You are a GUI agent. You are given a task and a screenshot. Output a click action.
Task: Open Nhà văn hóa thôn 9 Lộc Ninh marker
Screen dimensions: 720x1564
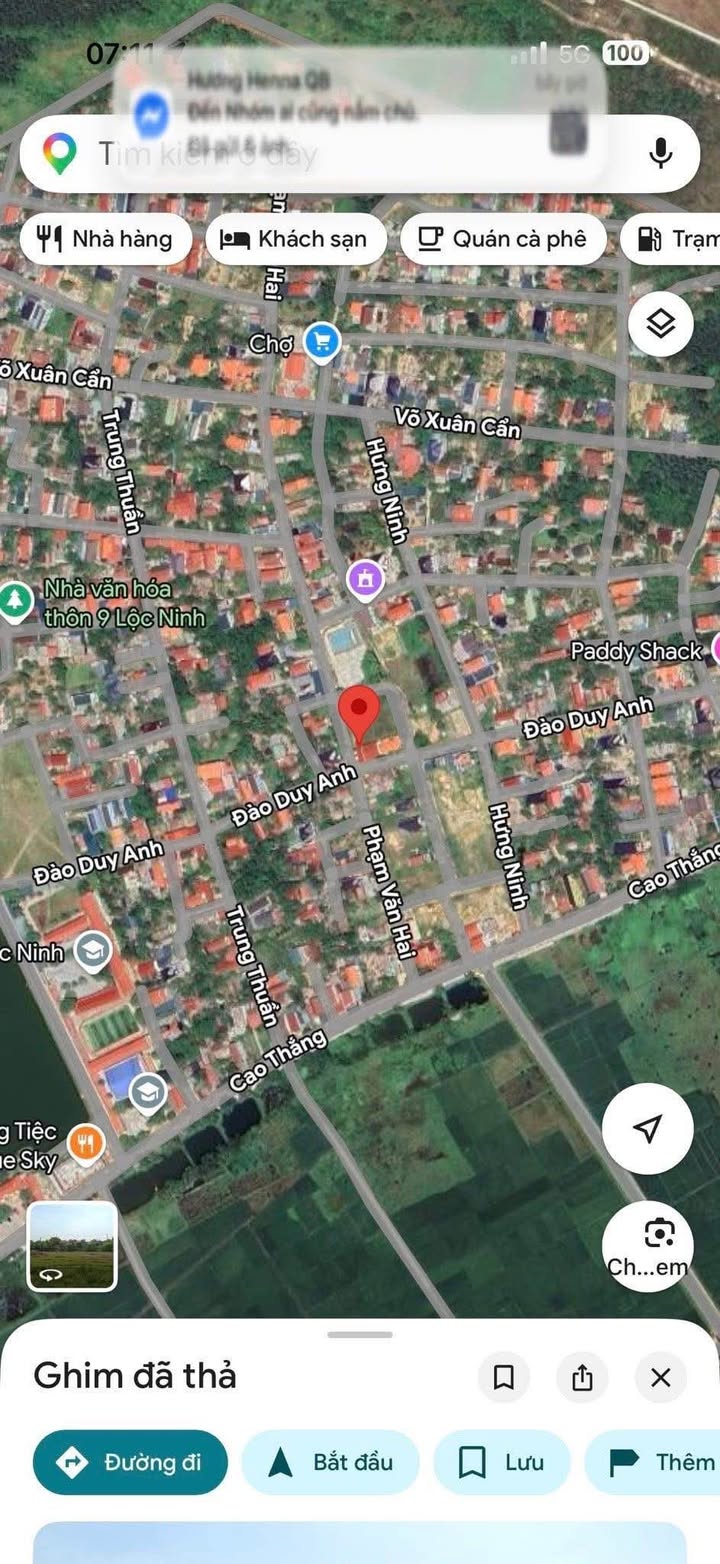pyautogui.click(x=15, y=601)
